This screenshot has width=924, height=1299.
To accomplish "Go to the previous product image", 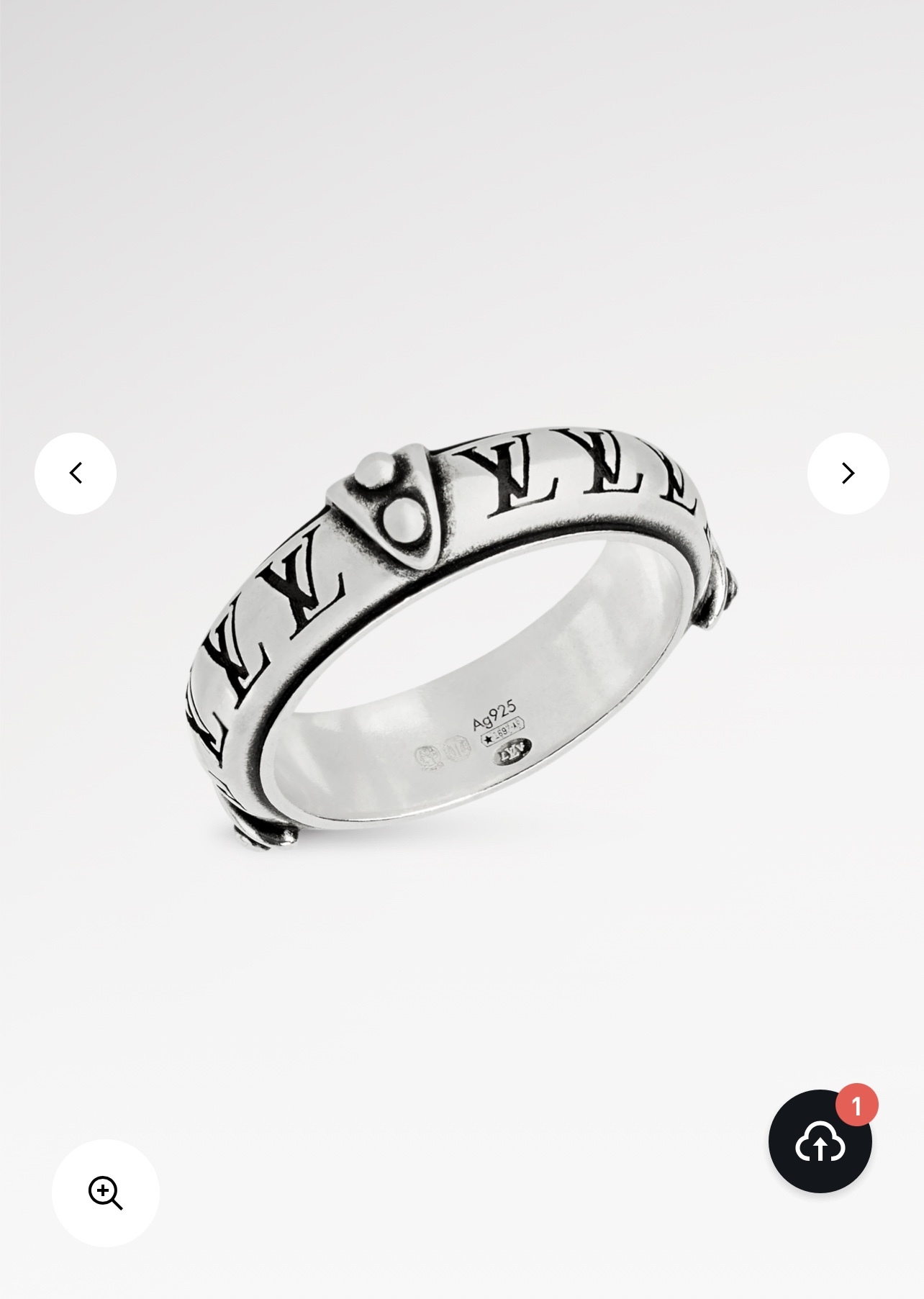I will 76,473.
